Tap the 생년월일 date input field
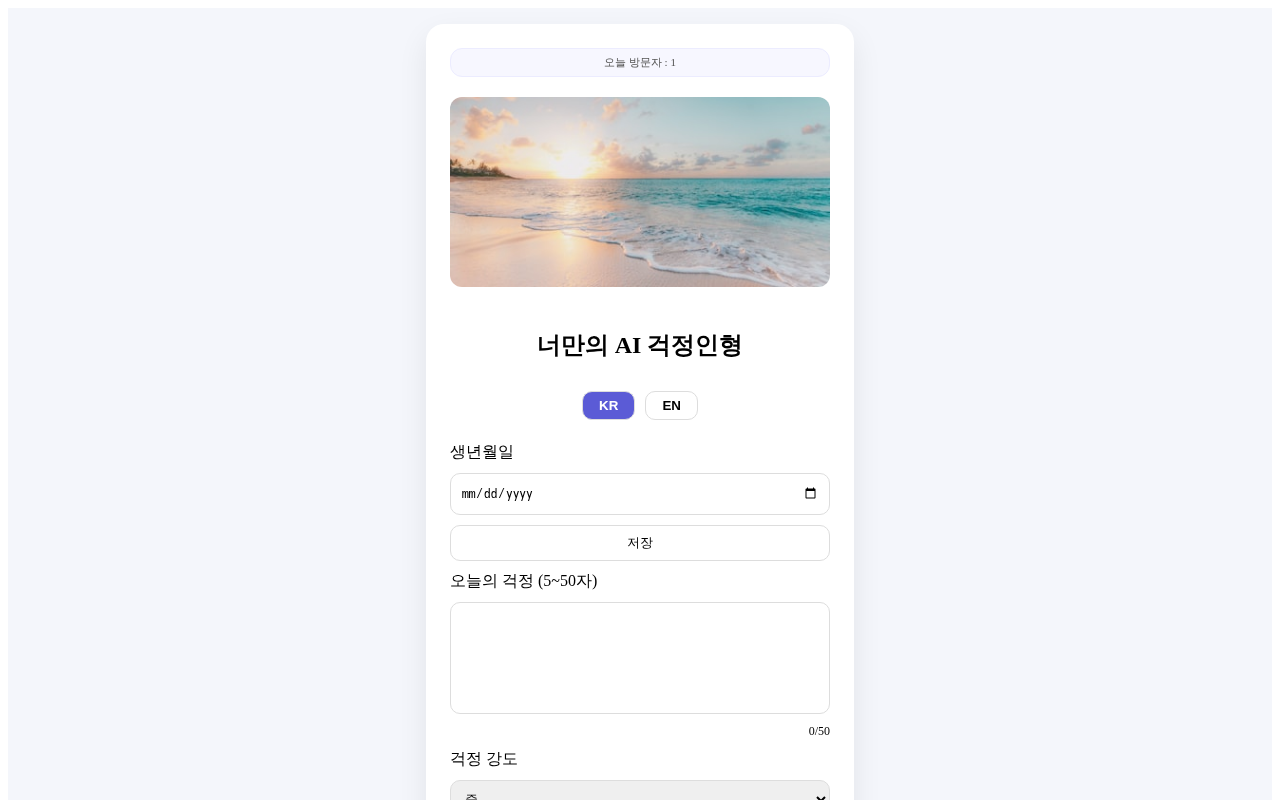 click(640, 494)
